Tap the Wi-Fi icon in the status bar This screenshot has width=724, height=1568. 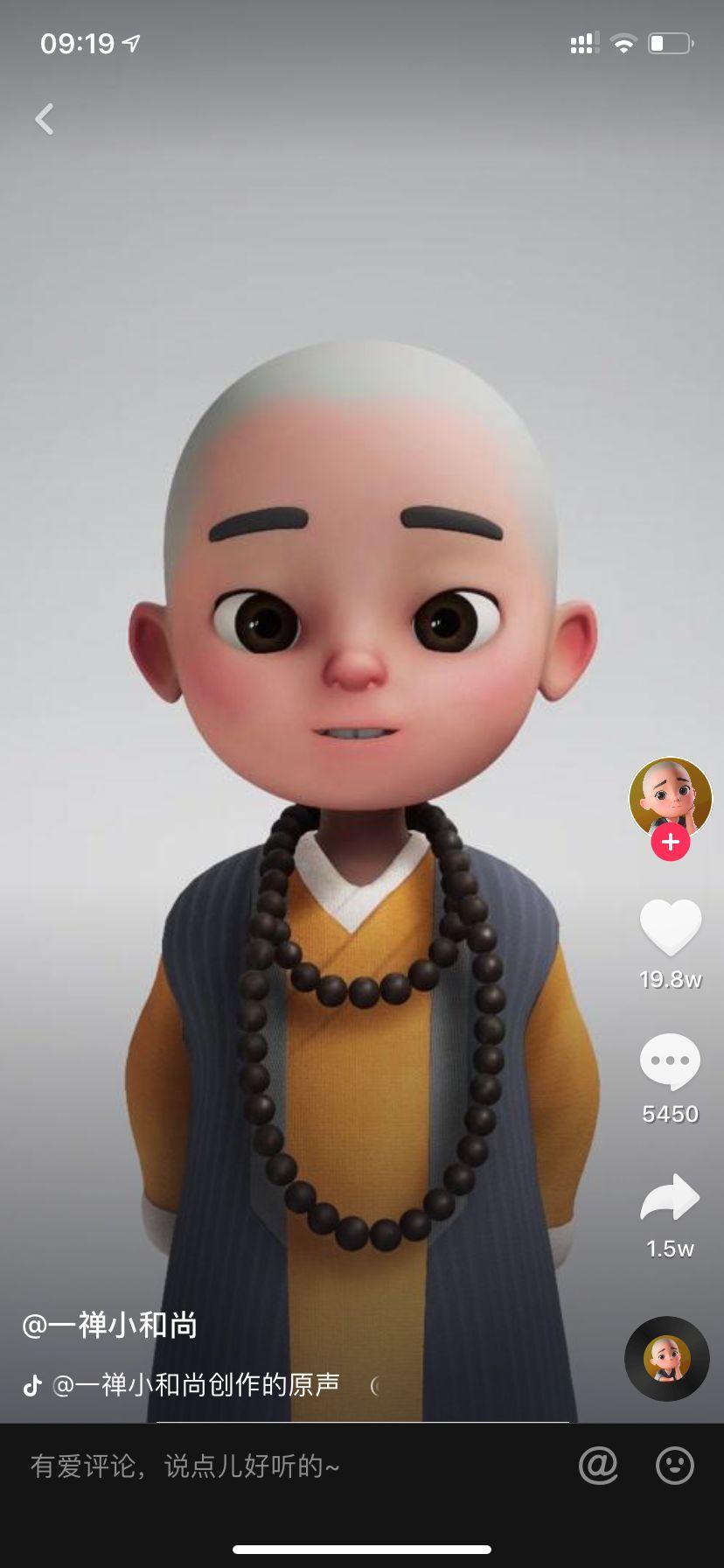(x=623, y=42)
